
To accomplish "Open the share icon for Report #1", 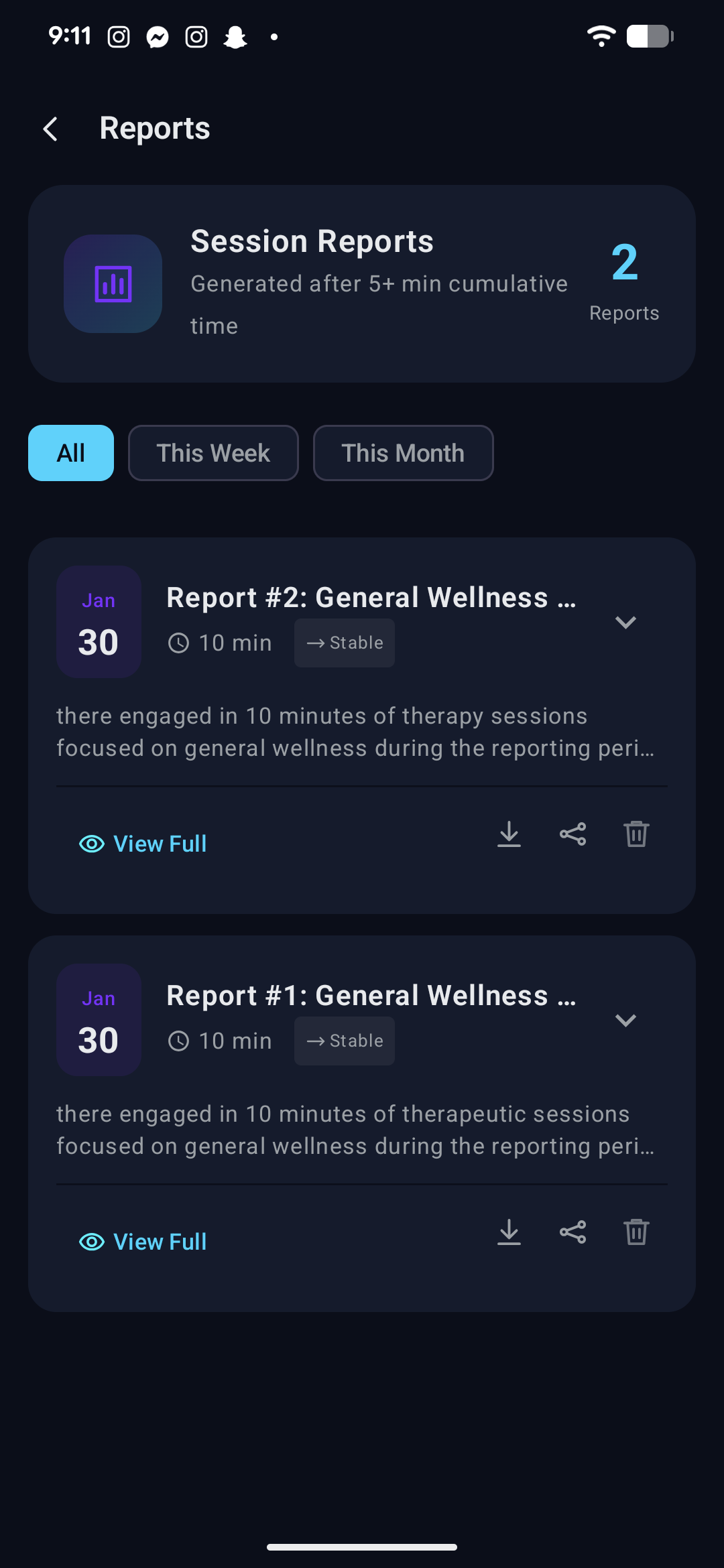I will click(x=572, y=1232).
